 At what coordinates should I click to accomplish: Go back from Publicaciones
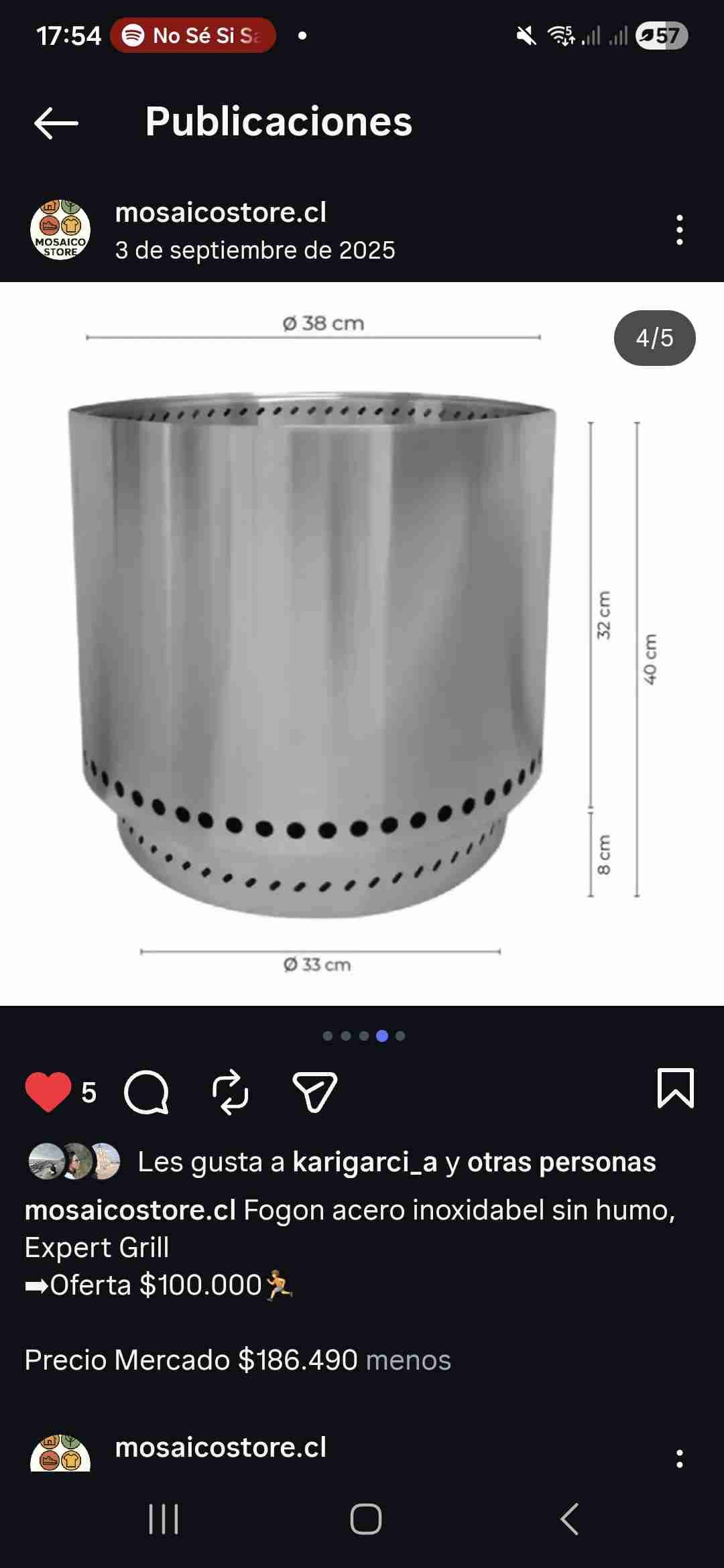tap(56, 123)
